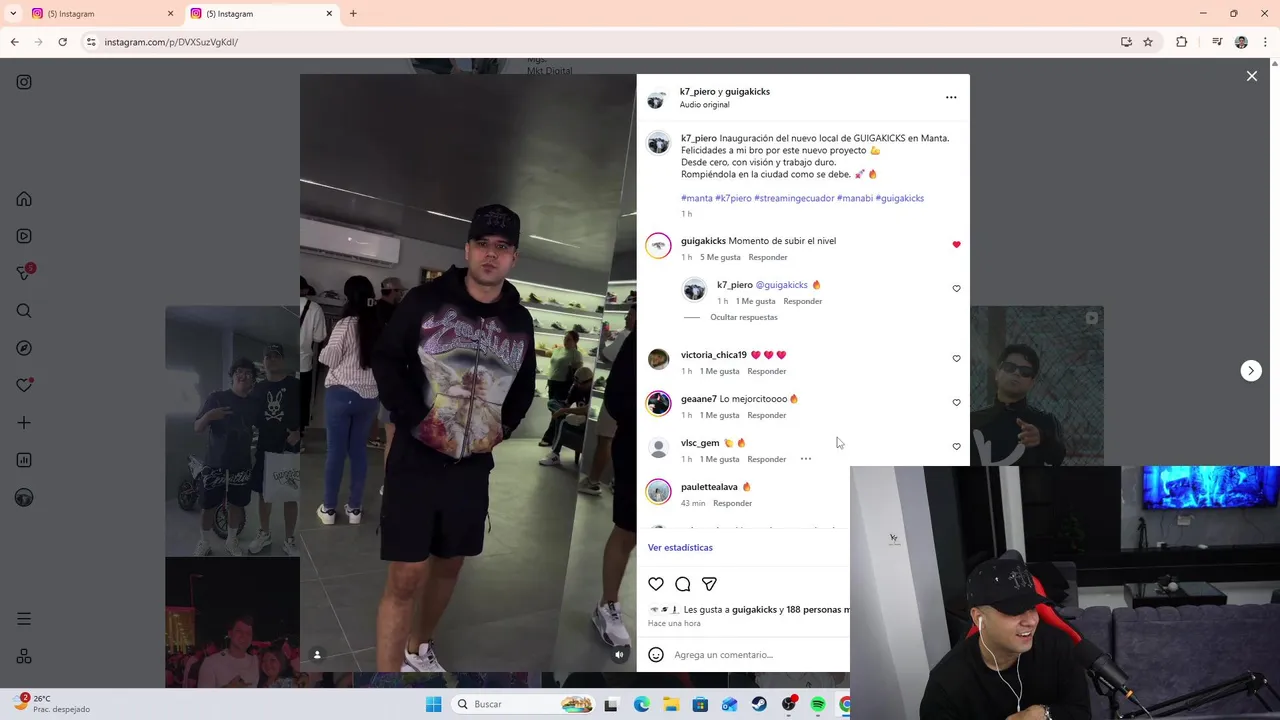The image size is (1280, 720).
Task: Open the guigakicks profile in the header
Action: (x=747, y=92)
